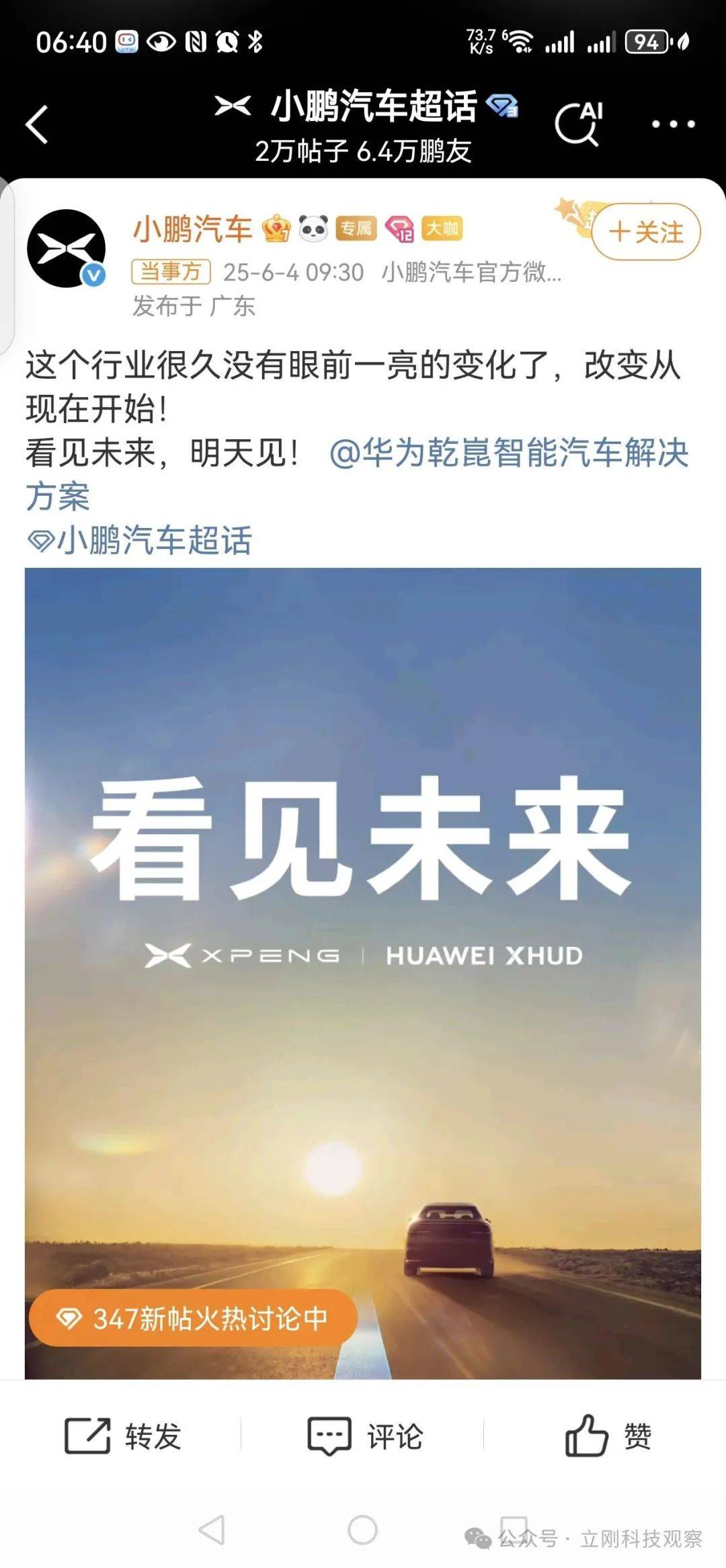Tap the system home button
The image size is (726, 1568).
tap(362, 1530)
